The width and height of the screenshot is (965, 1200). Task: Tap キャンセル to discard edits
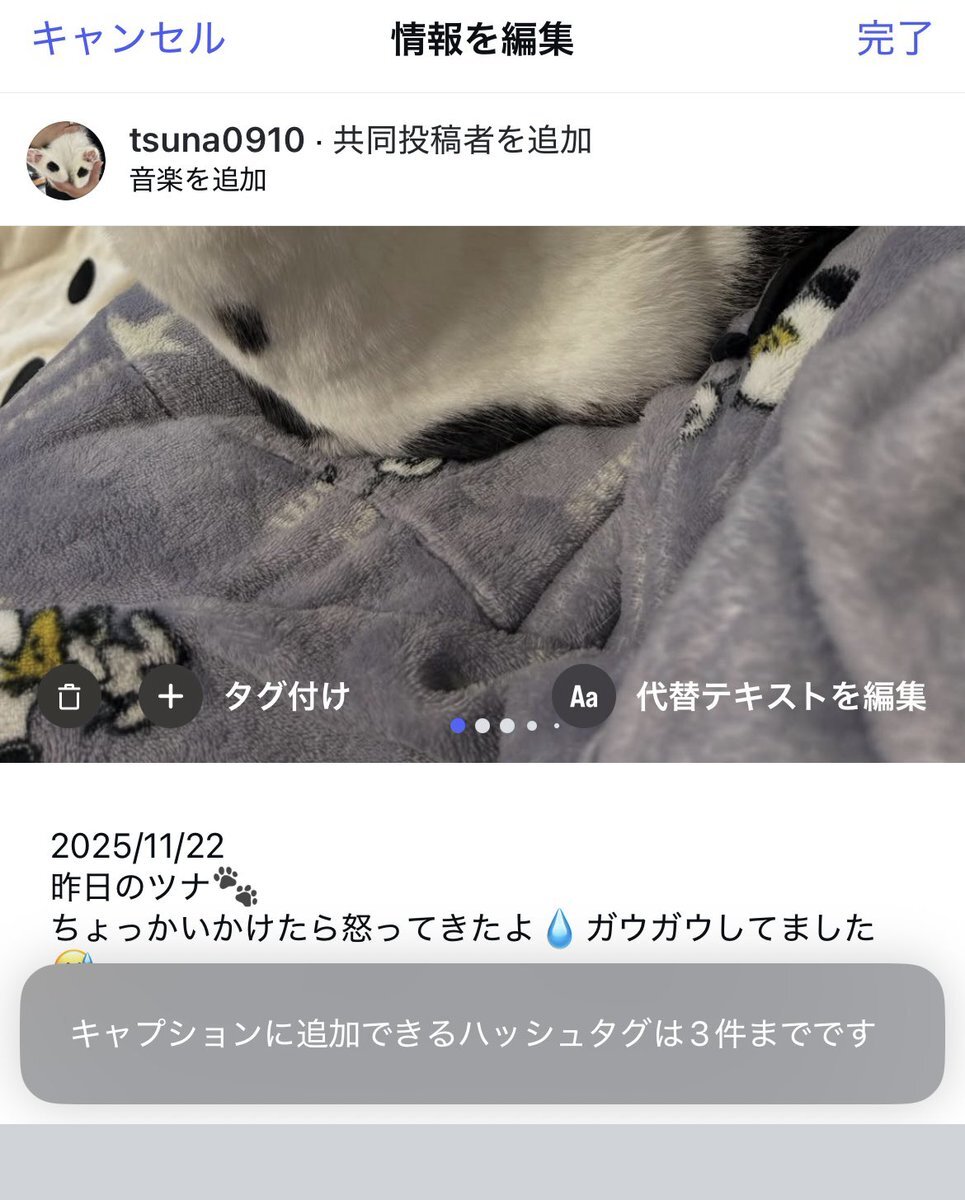click(x=128, y=39)
